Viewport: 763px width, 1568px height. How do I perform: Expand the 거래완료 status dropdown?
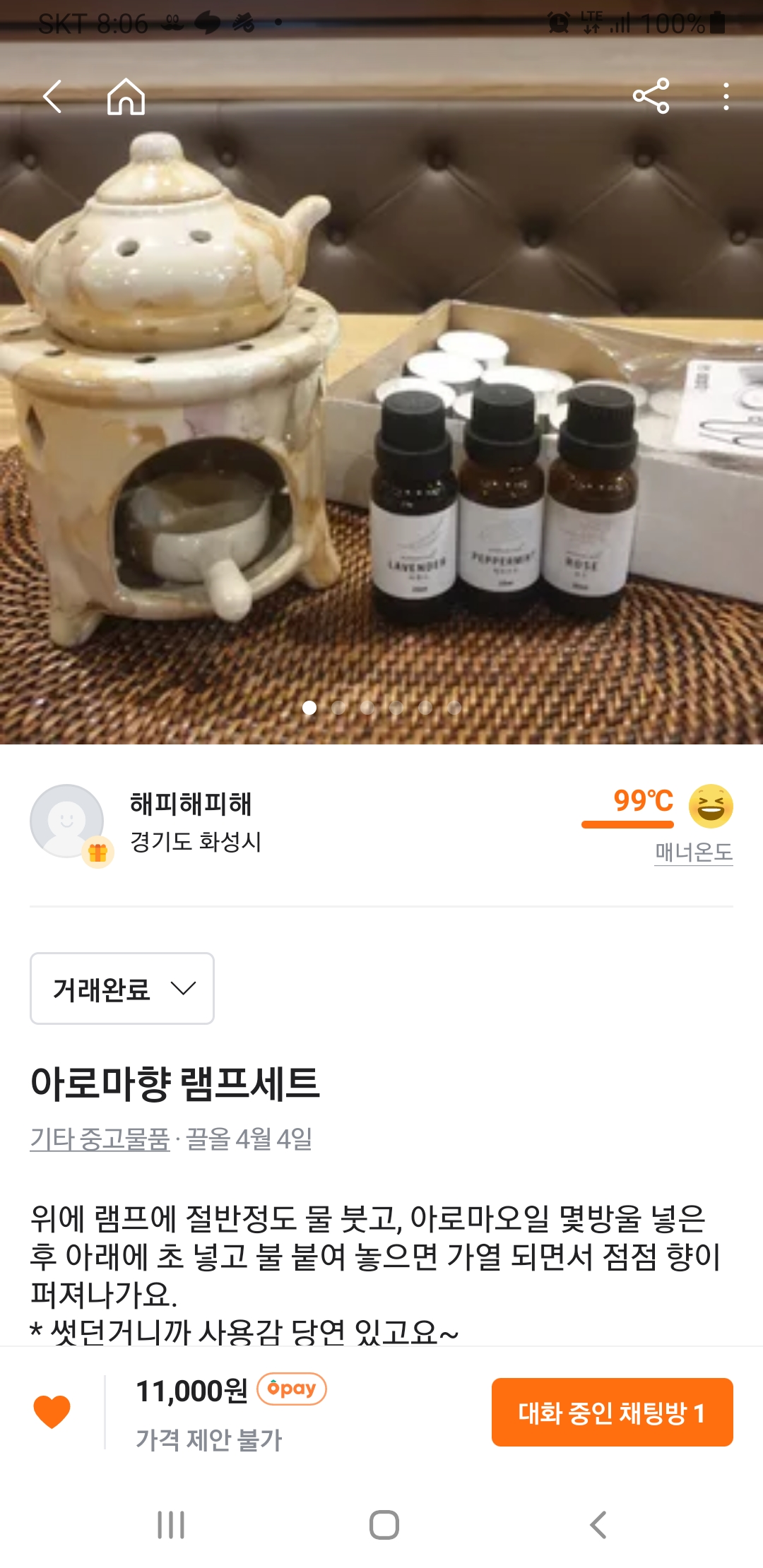[x=122, y=988]
